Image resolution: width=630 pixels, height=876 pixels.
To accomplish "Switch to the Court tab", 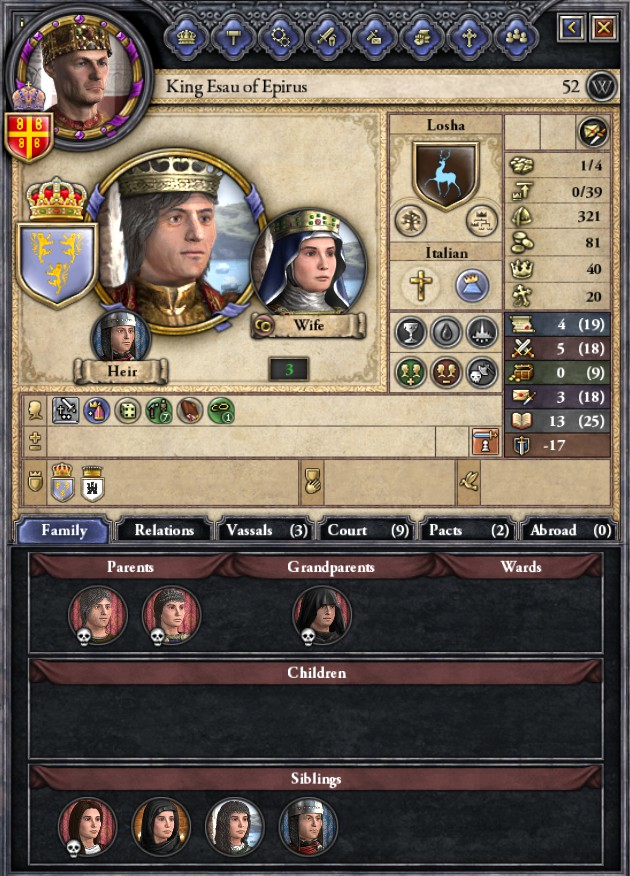I will [x=366, y=530].
